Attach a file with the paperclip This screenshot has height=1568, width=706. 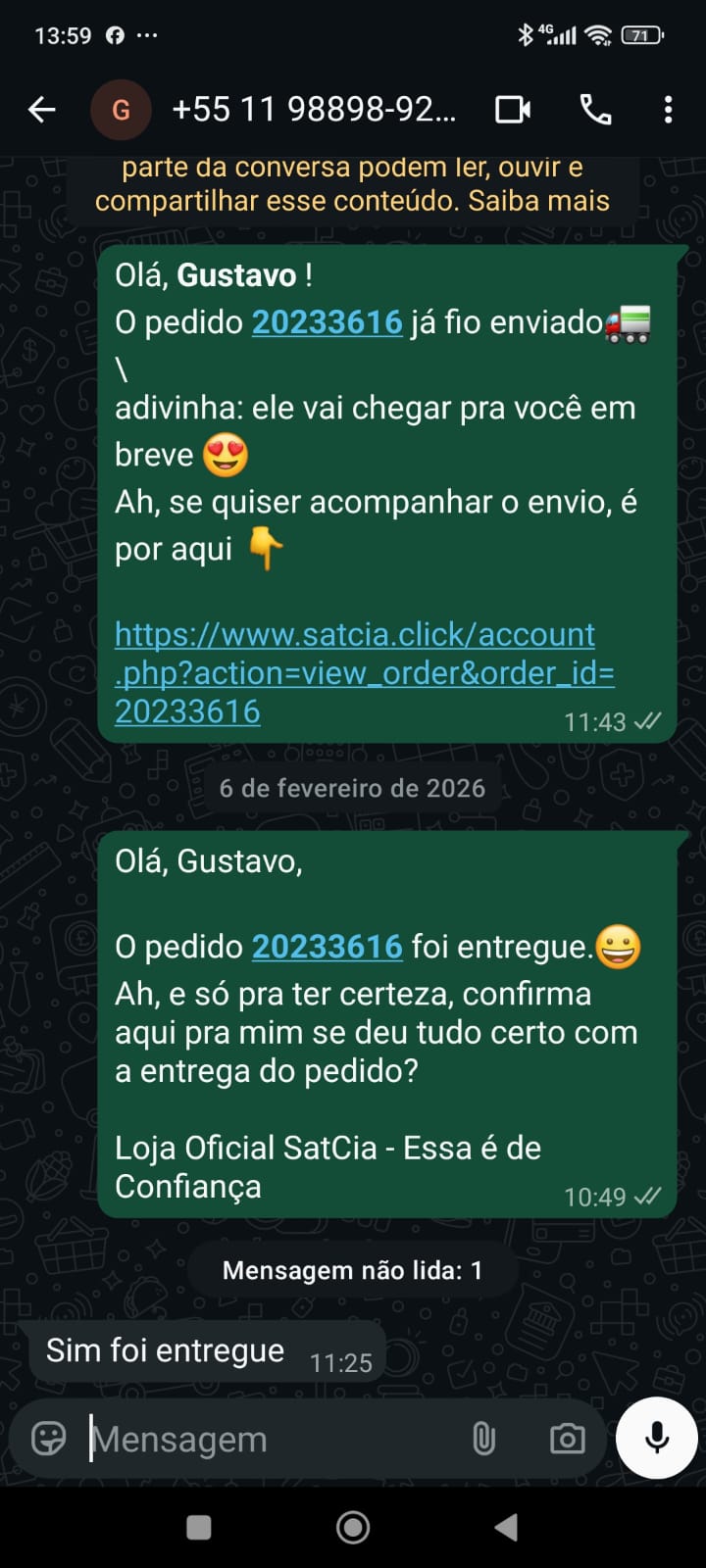[483, 1439]
